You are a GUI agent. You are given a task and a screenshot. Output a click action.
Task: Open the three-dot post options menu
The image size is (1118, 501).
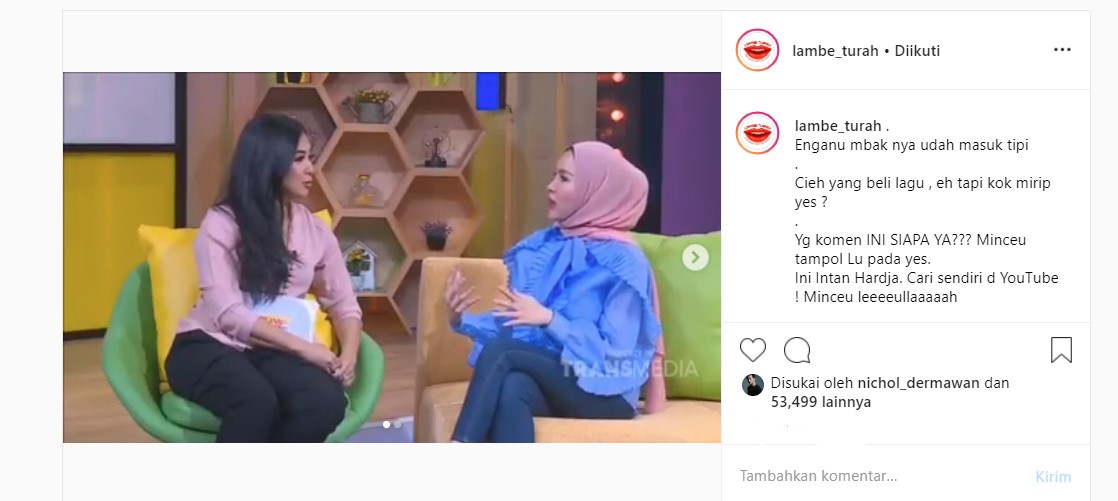(1062, 51)
